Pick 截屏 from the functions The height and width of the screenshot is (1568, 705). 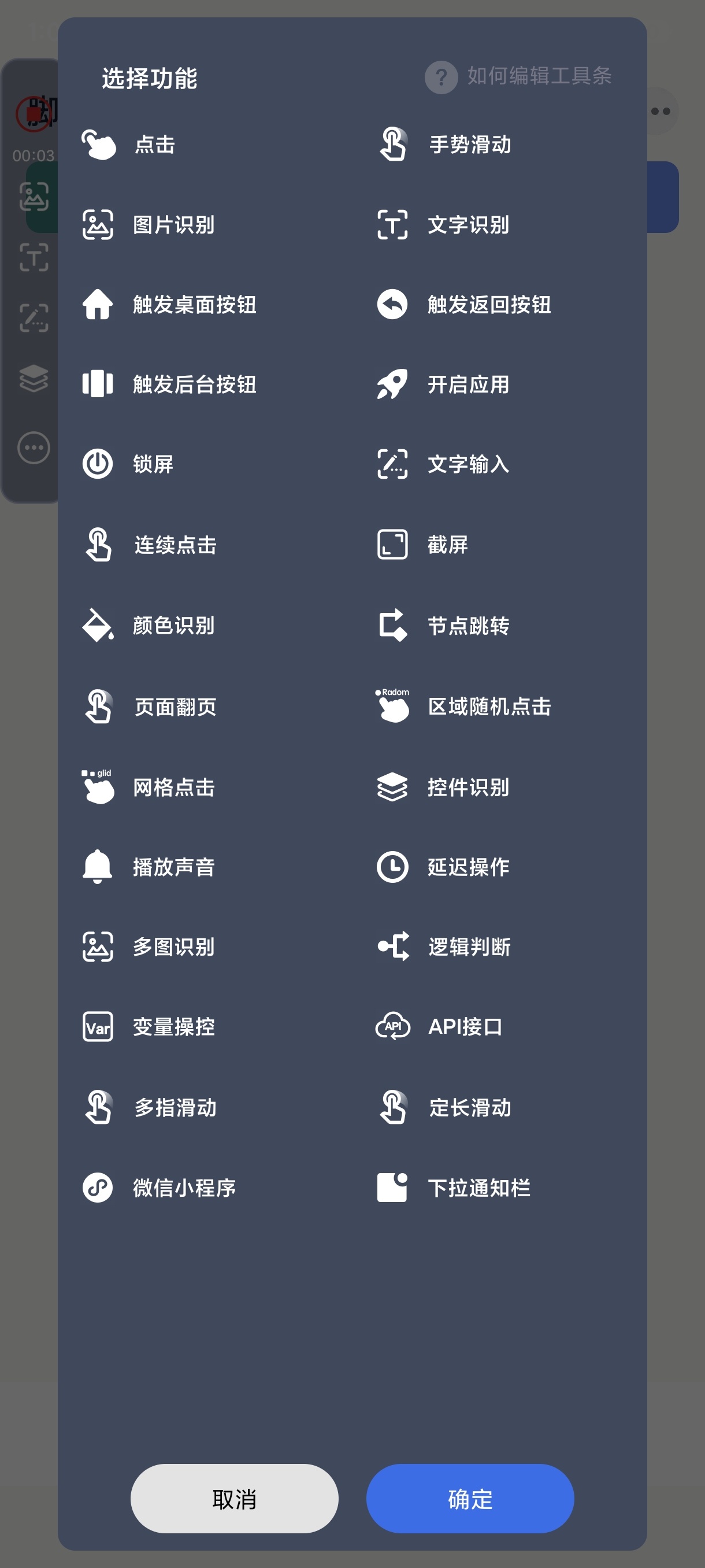[x=447, y=544]
